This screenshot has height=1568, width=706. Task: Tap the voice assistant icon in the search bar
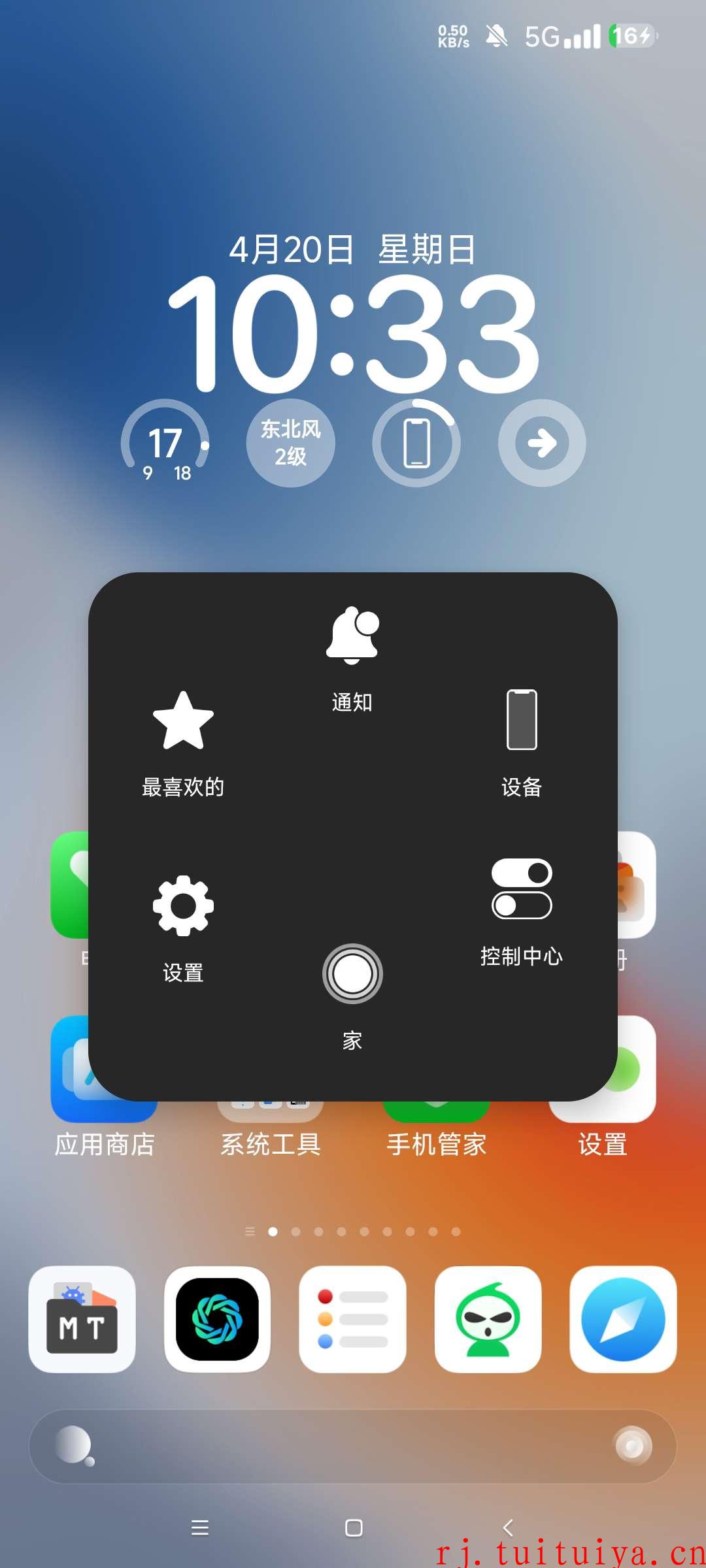(633, 1446)
